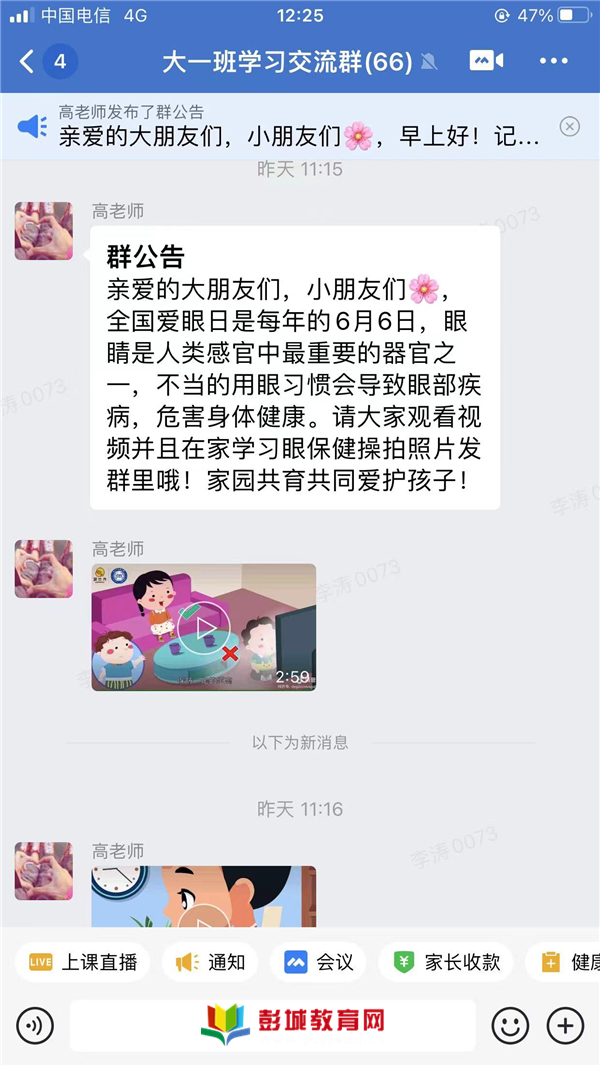The image size is (600, 1066).
Task: Open the second video from 高老师
Action: tap(204, 897)
